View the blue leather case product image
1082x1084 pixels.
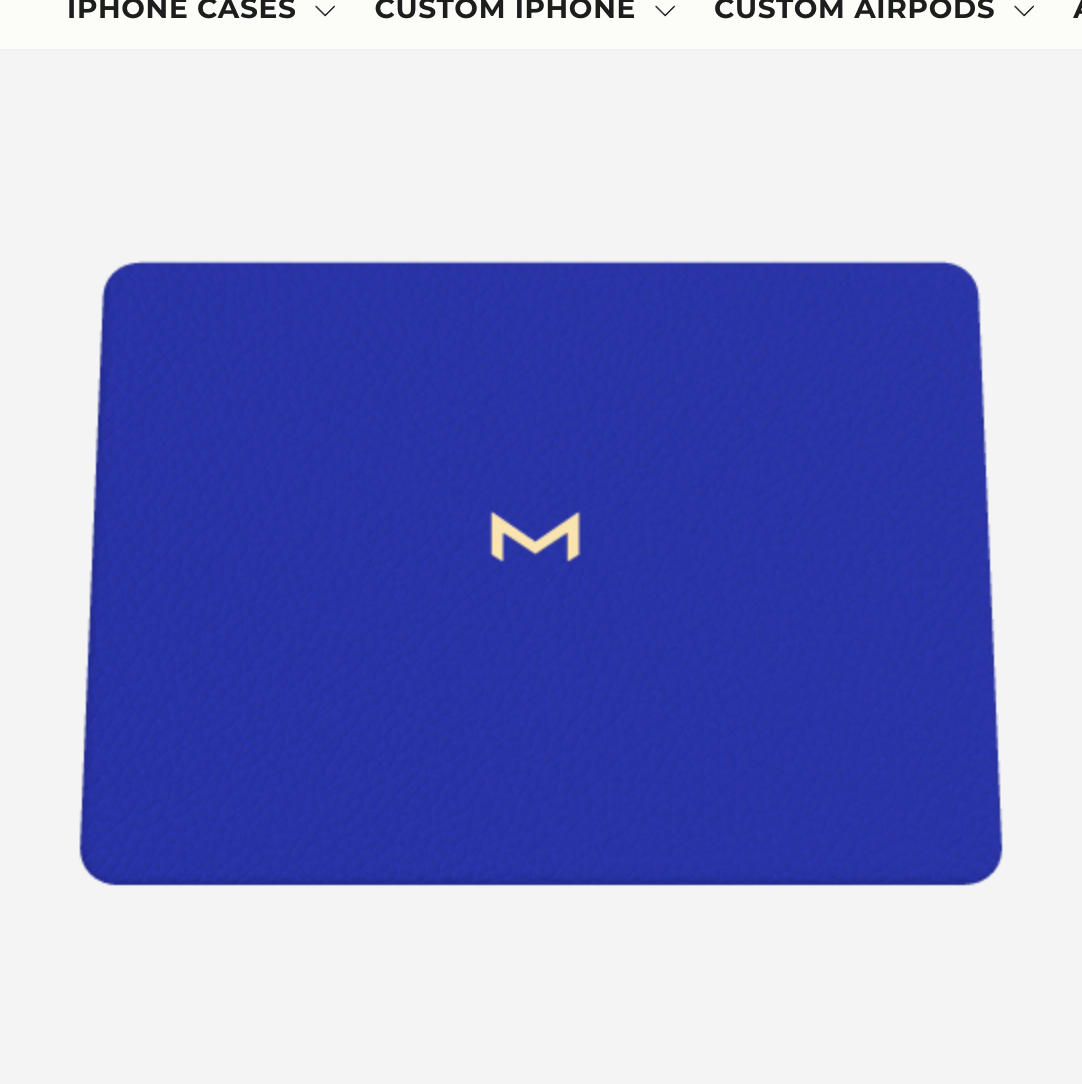(540, 573)
